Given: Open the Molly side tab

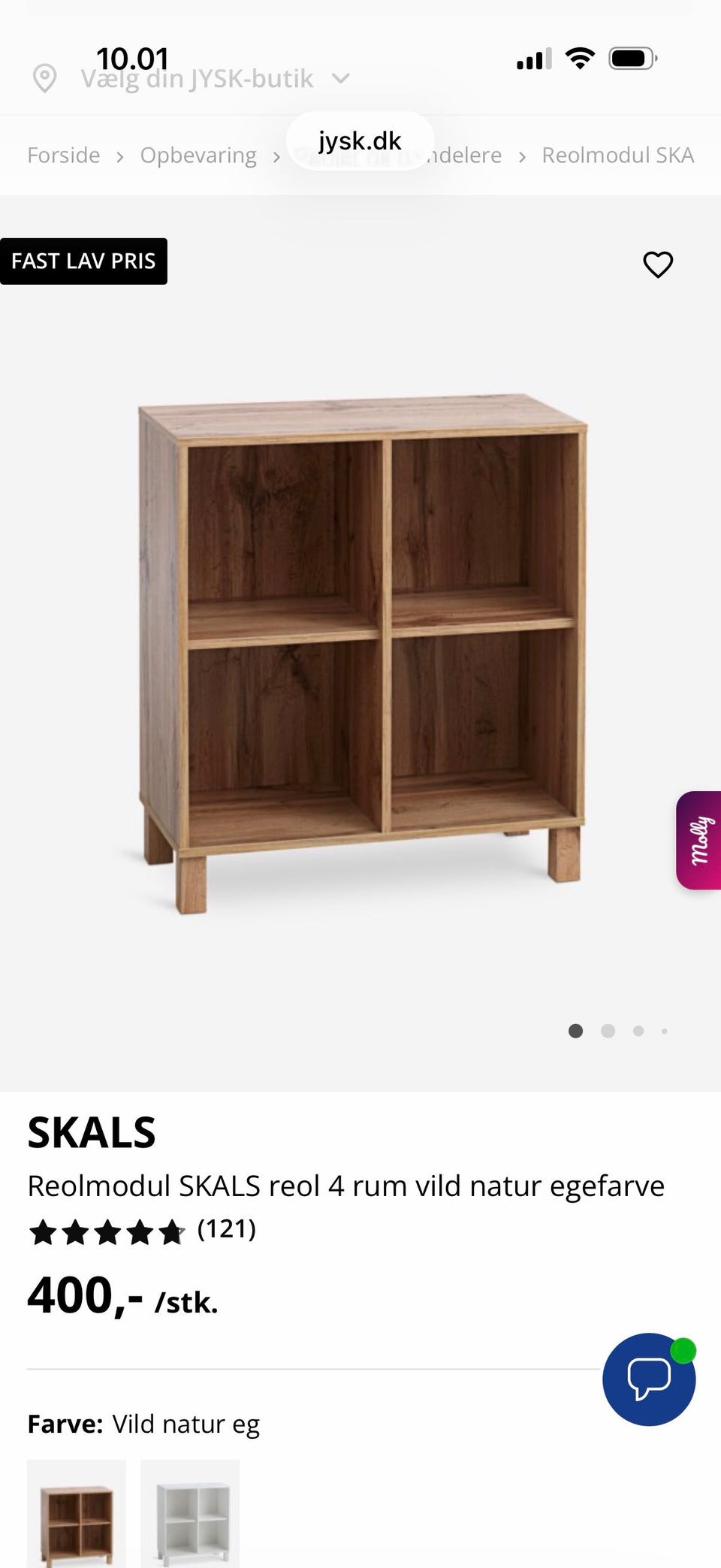Looking at the screenshot, I should point(698,840).
